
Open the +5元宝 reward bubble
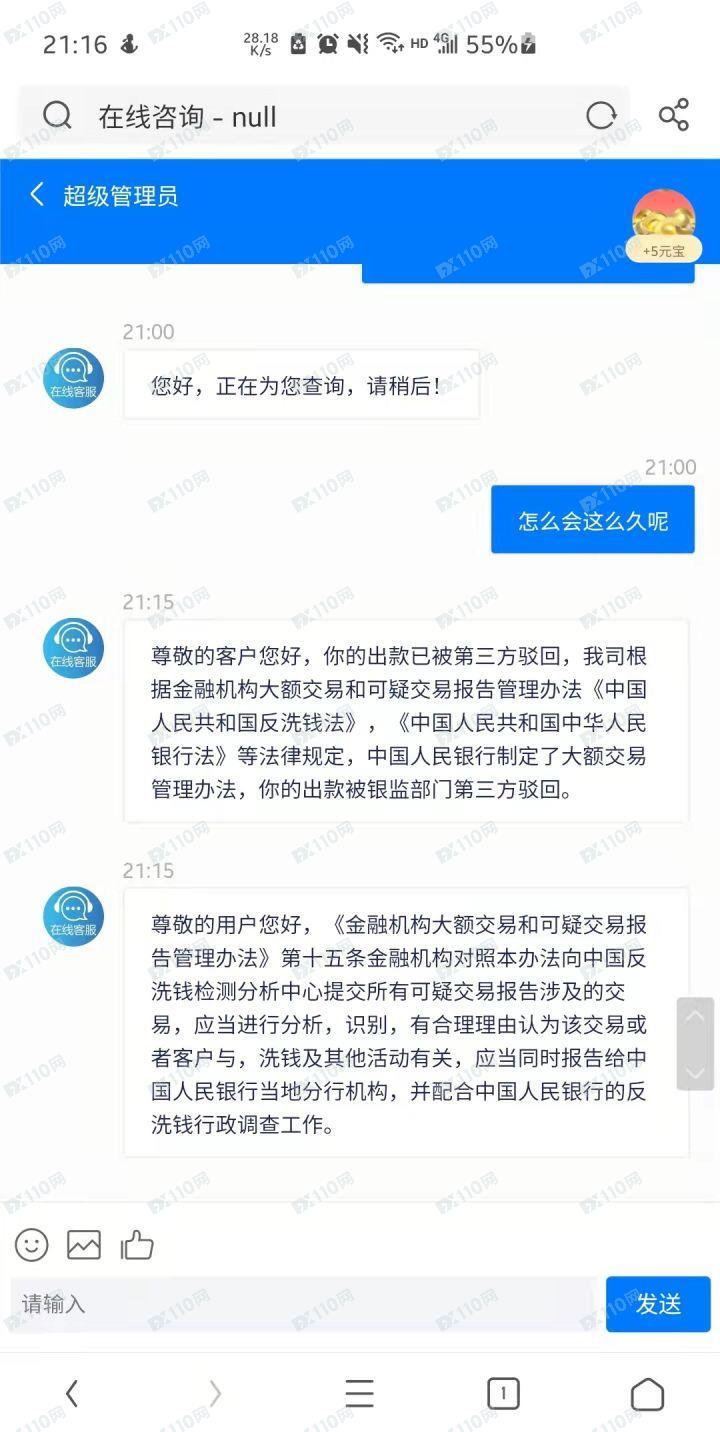(664, 227)
